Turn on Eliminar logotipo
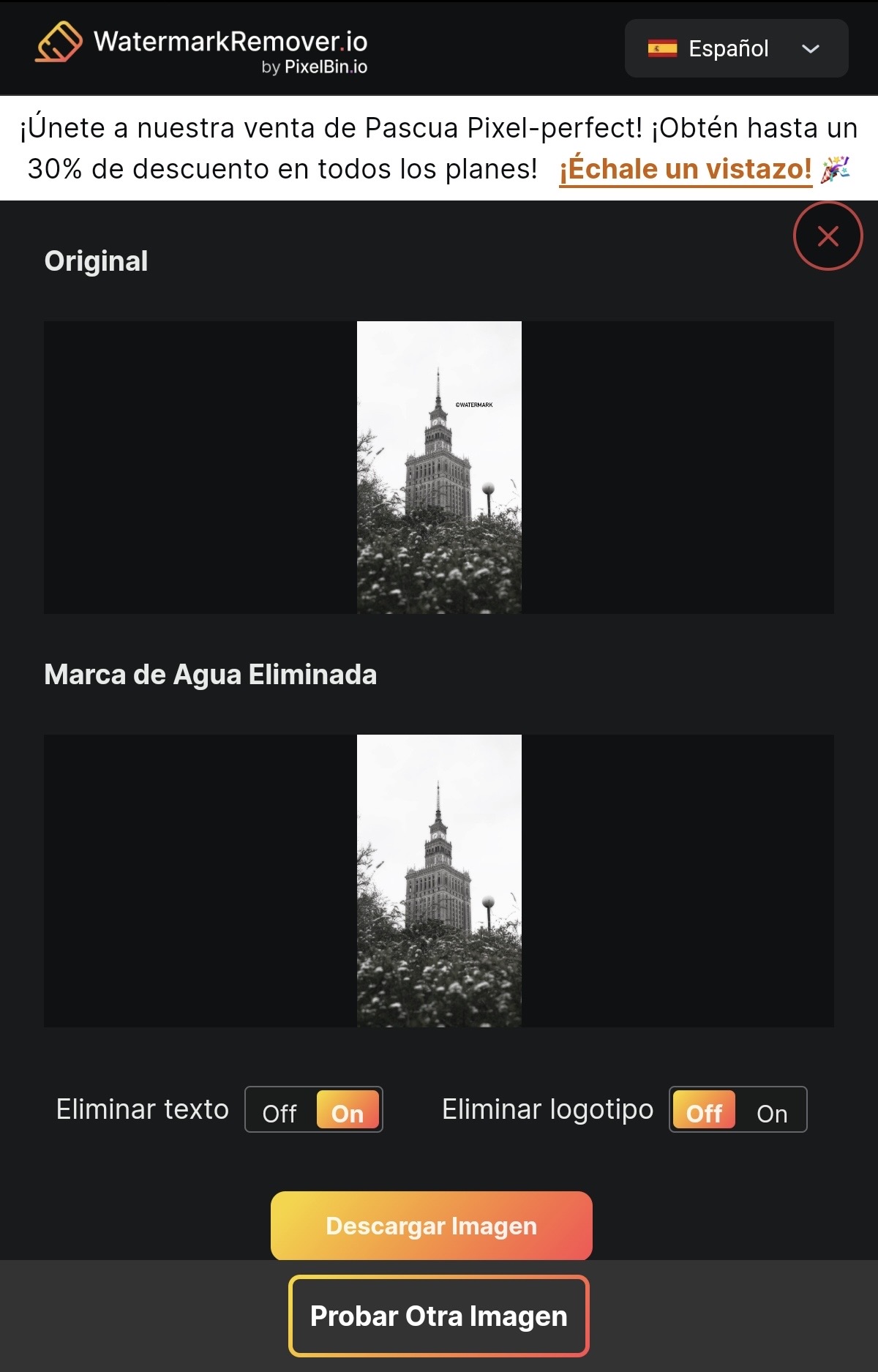 772,1113
